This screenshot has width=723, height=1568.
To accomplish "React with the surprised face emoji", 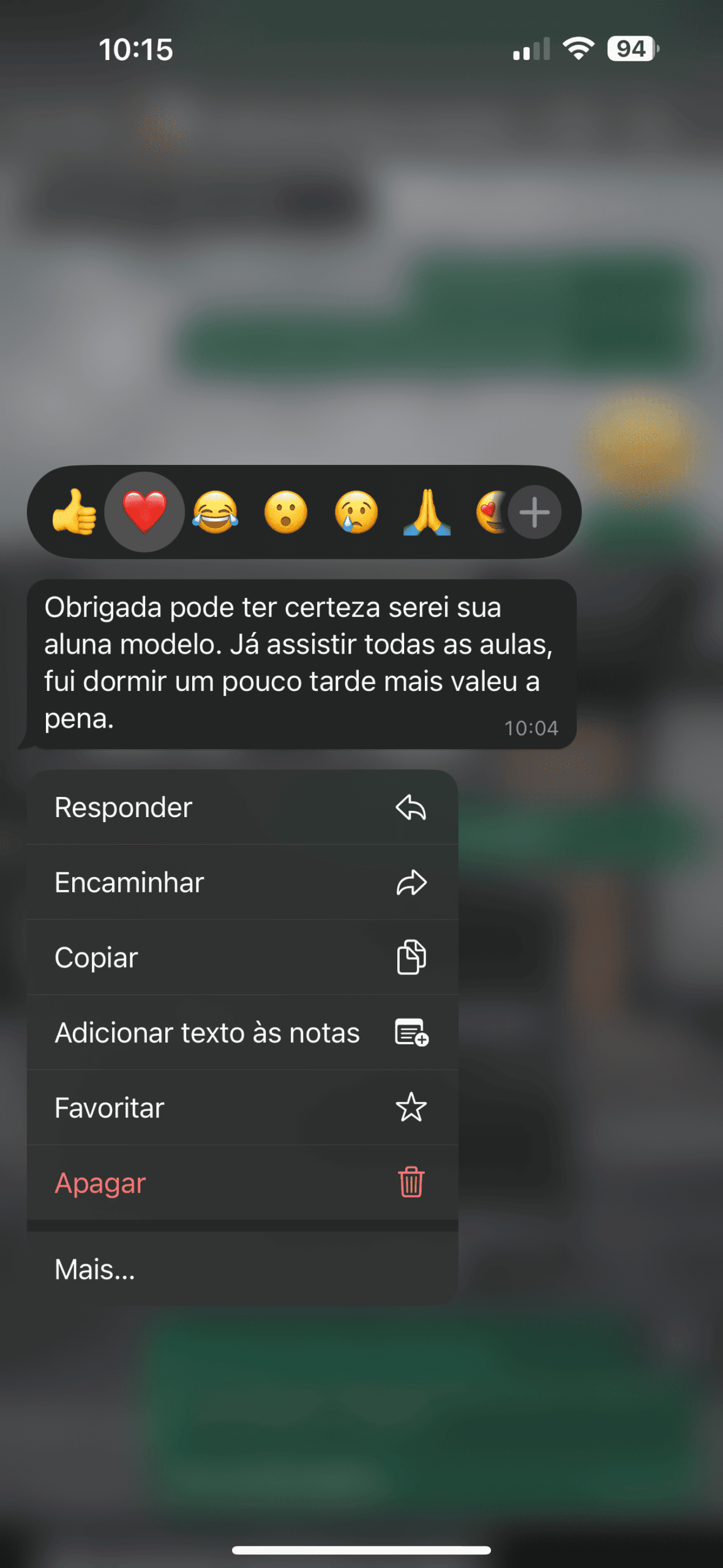I will (286, 512).
